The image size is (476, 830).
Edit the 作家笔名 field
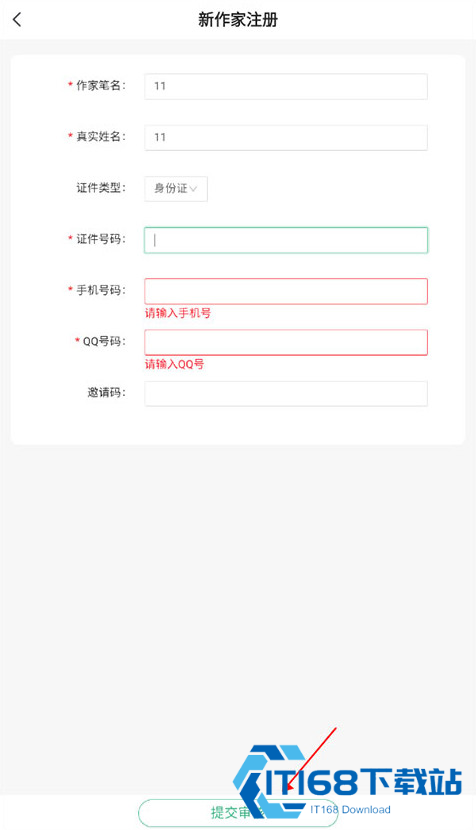pyautogui.click(x=285, y=86)
